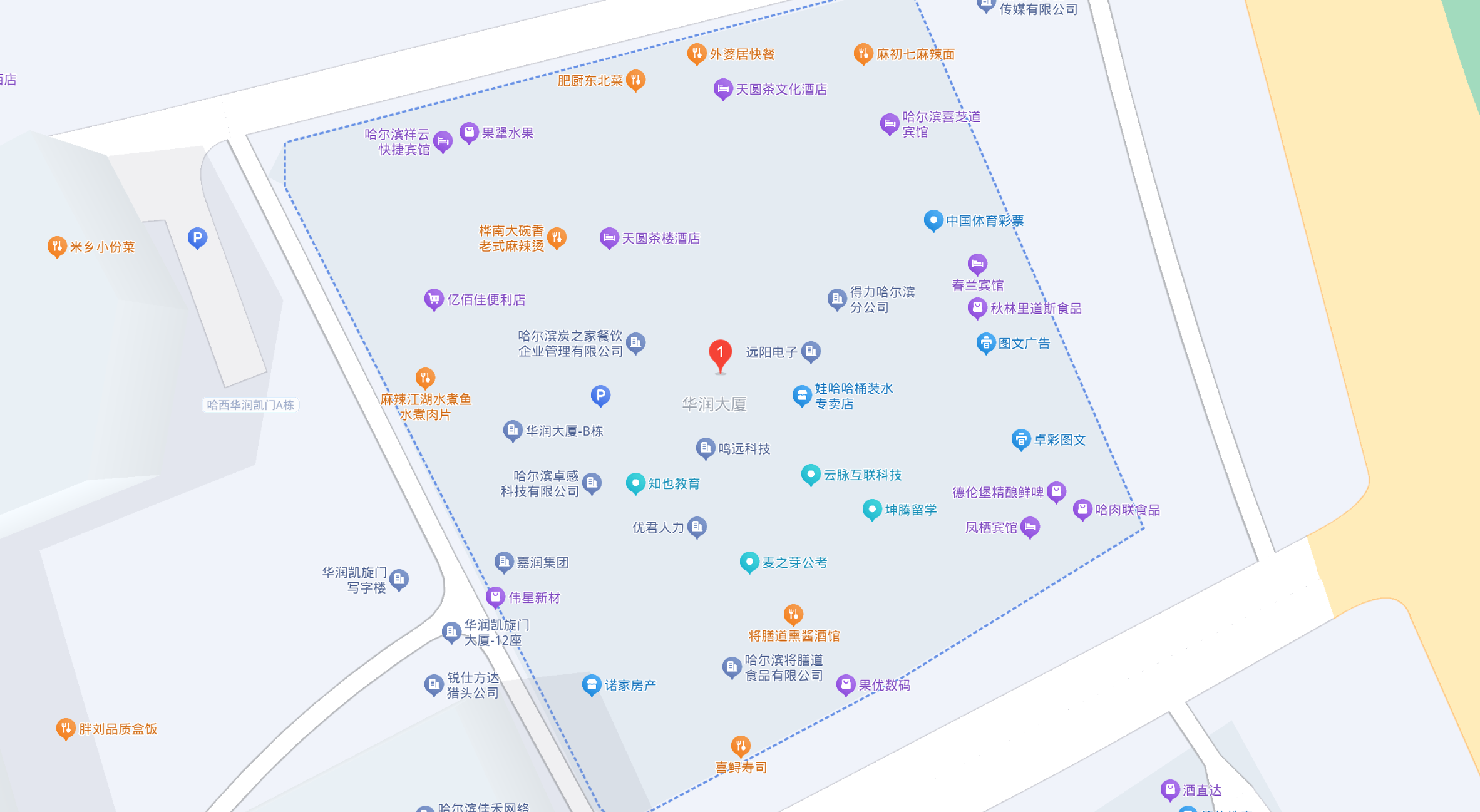This screenshot has height=812, width=1480.
Task: Select 远阳电子 company marker
Action: [811, 351]
